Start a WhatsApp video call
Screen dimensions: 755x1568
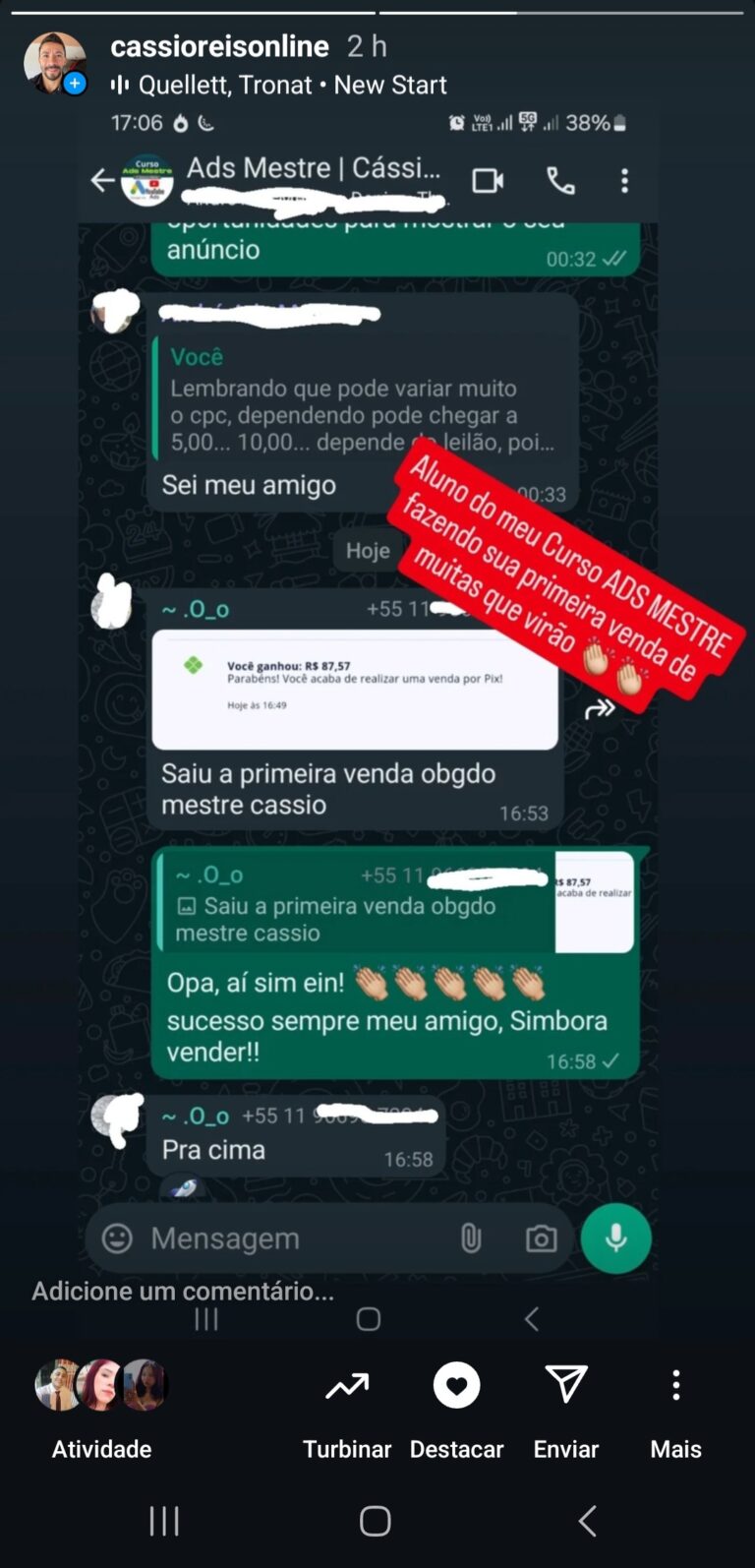pos(489,181)
